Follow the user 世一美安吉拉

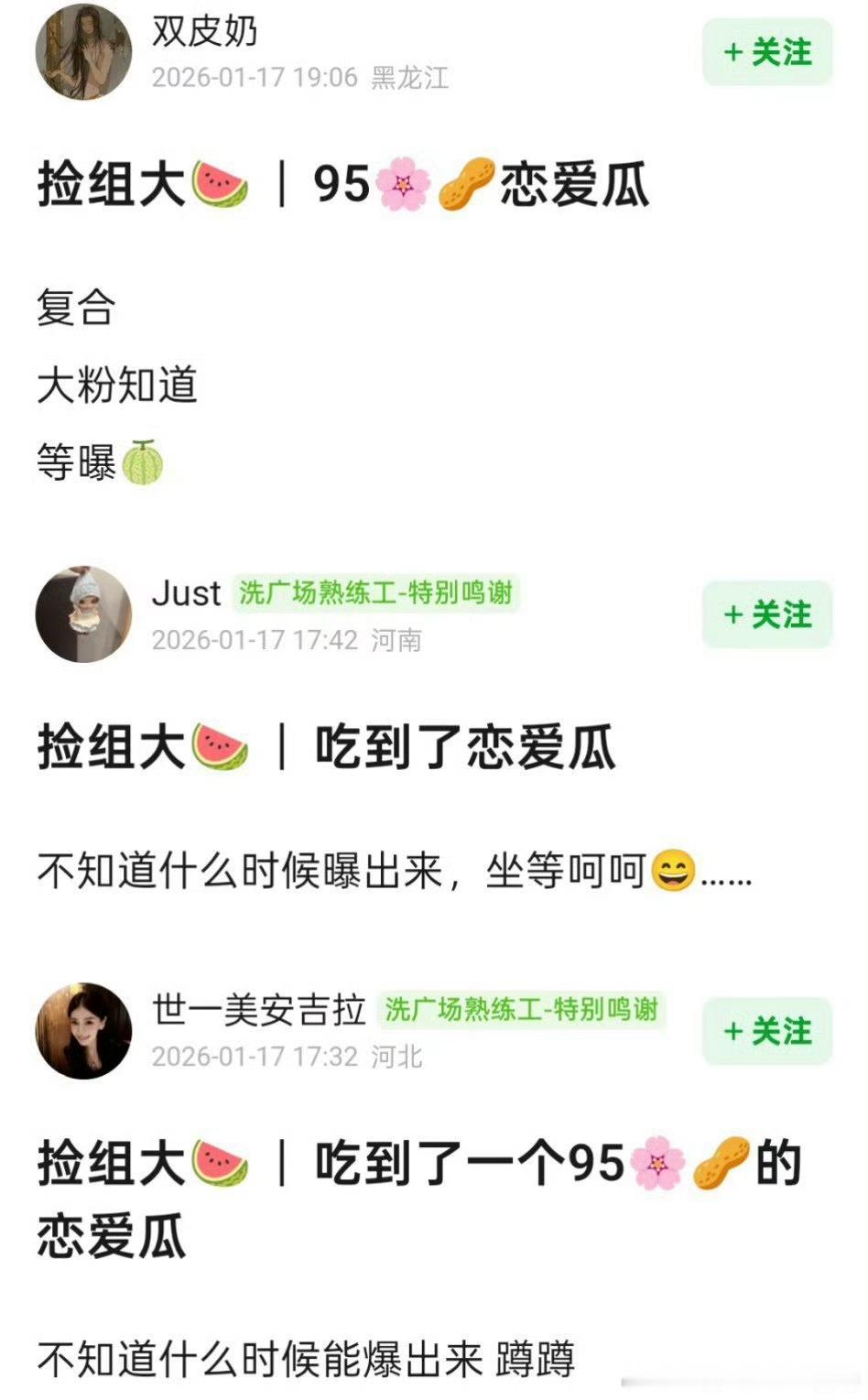pos(766,1031)
